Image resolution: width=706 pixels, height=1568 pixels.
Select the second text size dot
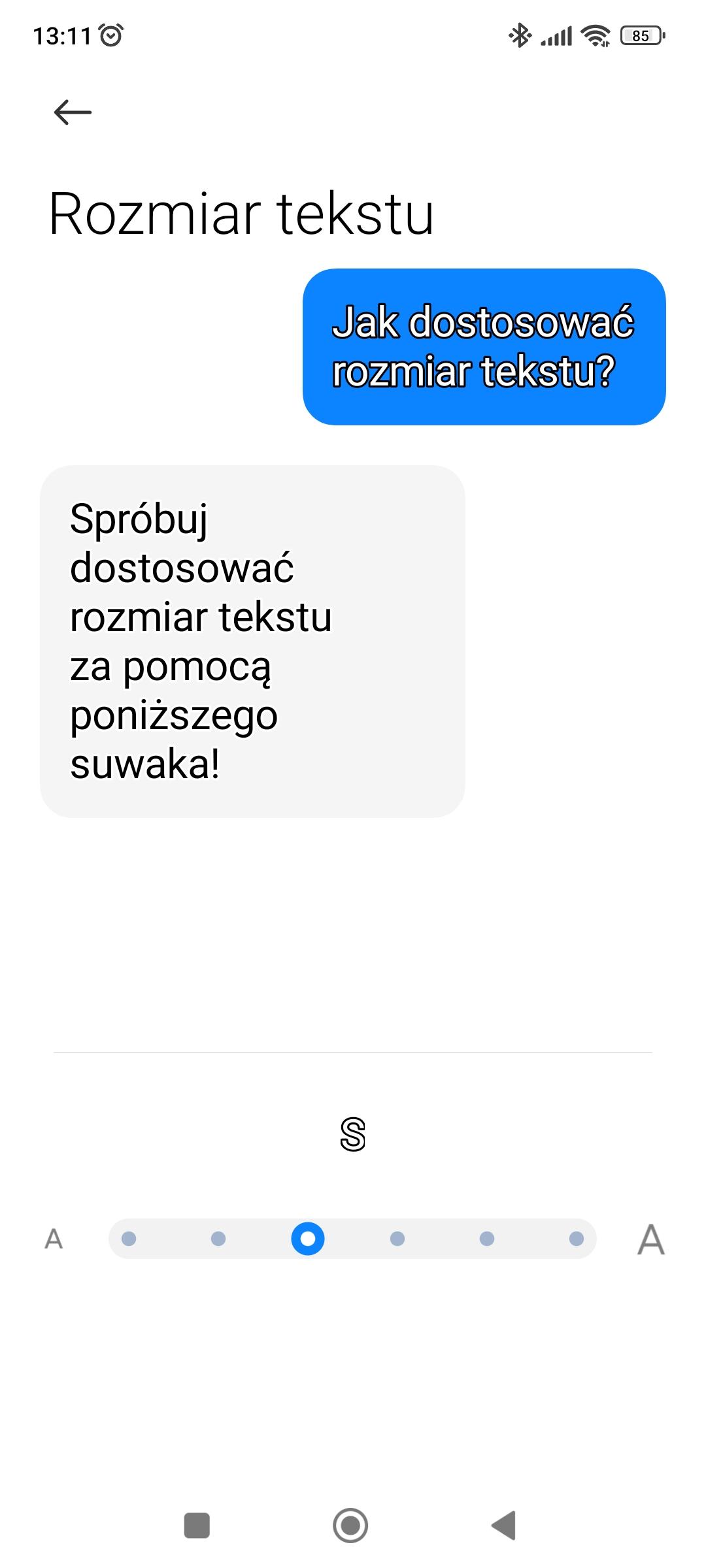[x=218, y=1239]
